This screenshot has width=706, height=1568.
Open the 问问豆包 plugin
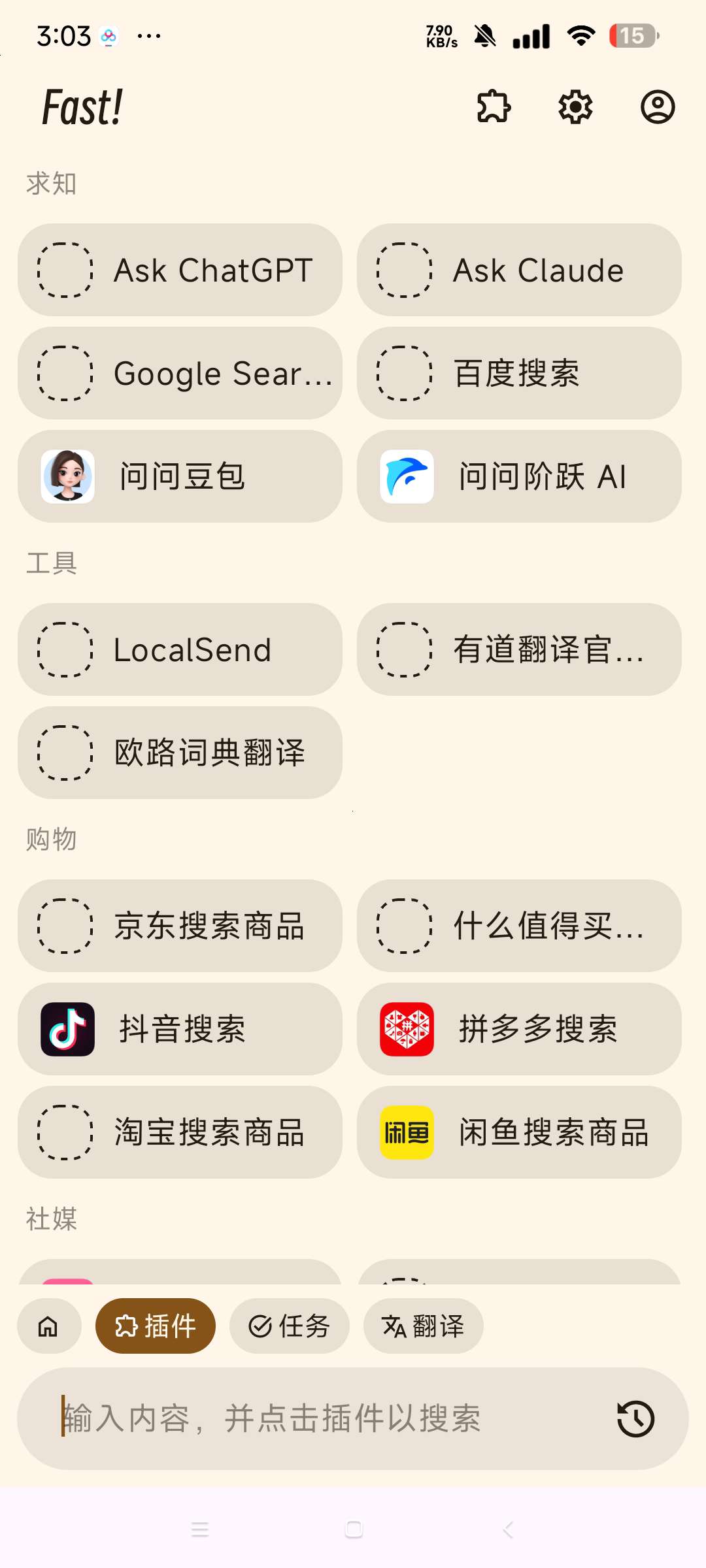coord(180,476)
